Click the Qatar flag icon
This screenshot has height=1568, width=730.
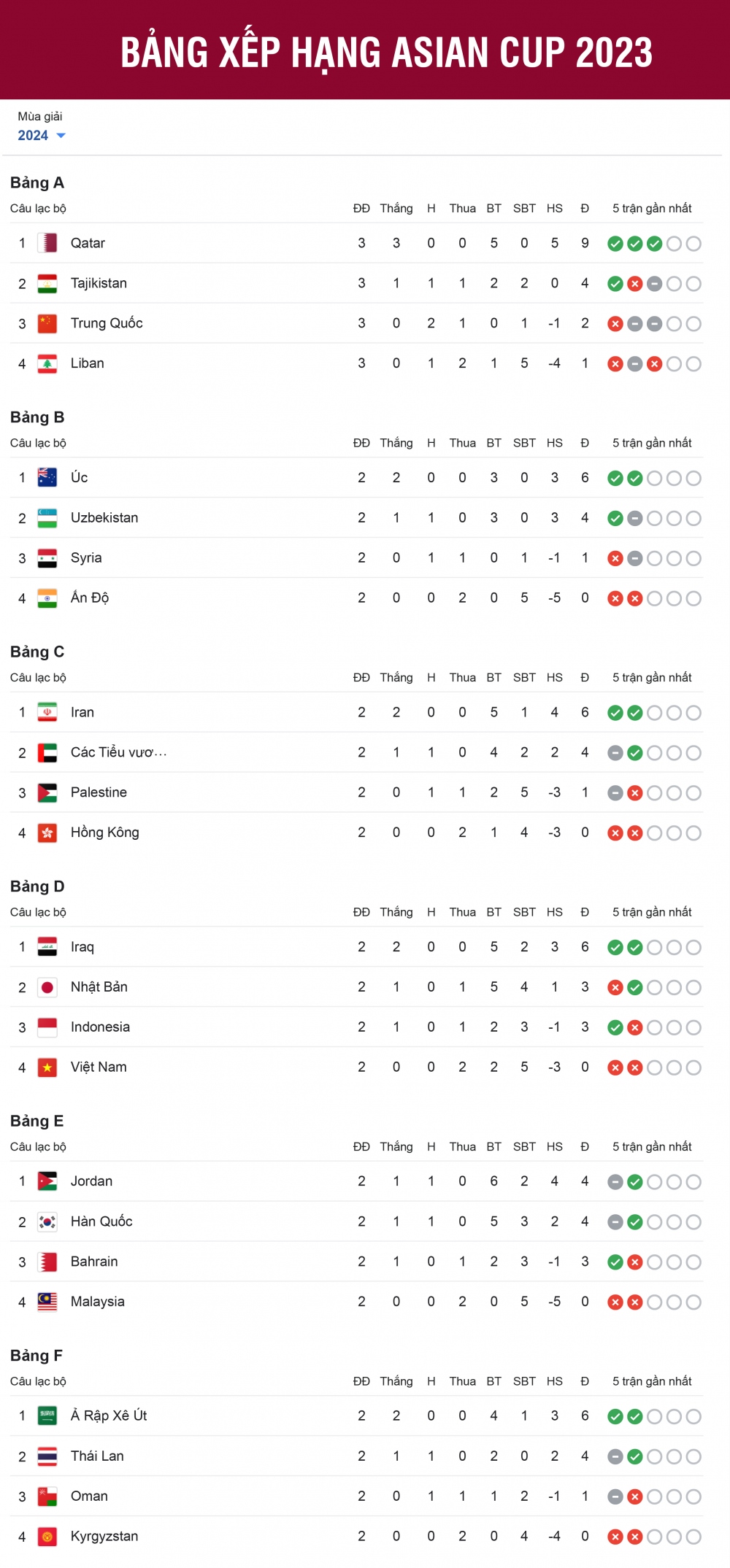tap(47, 242)
